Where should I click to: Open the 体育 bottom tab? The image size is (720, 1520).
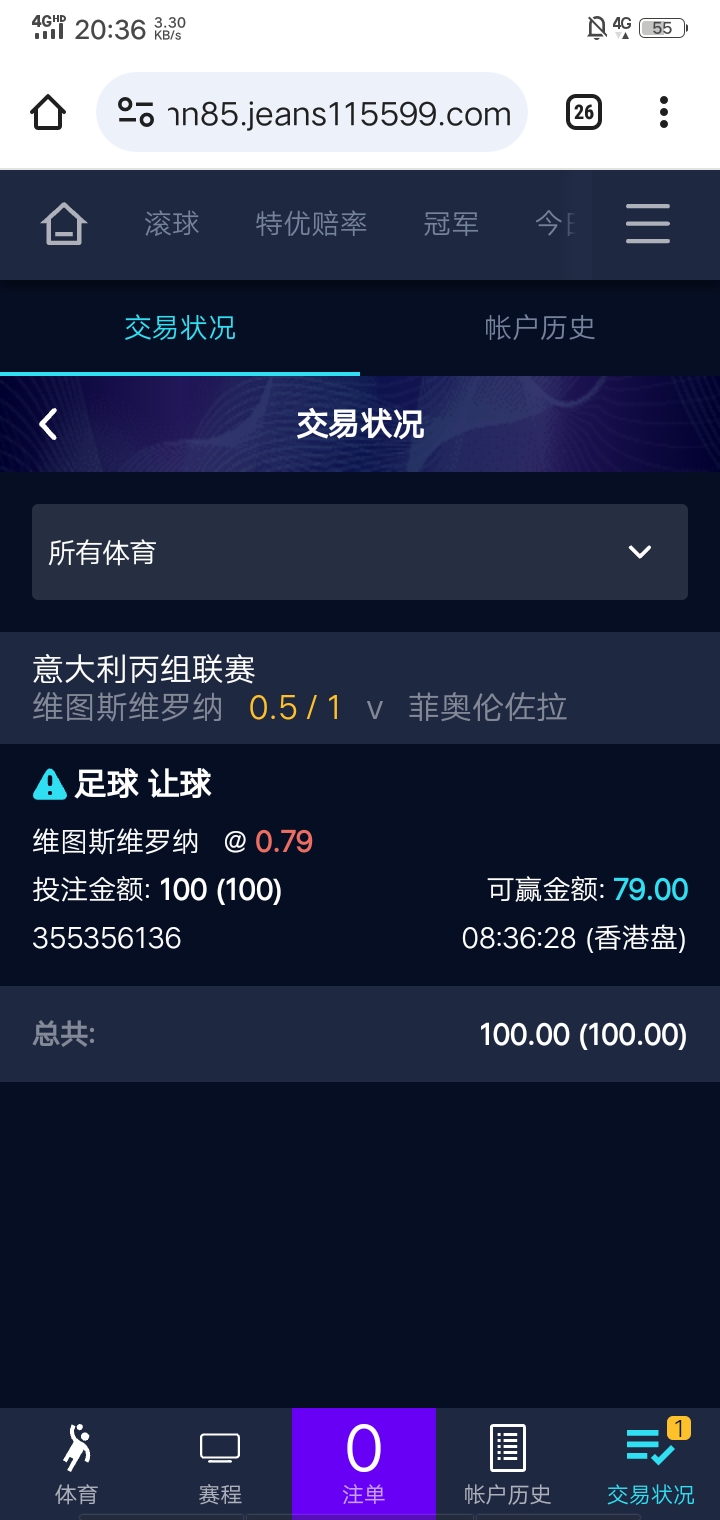76,1464
